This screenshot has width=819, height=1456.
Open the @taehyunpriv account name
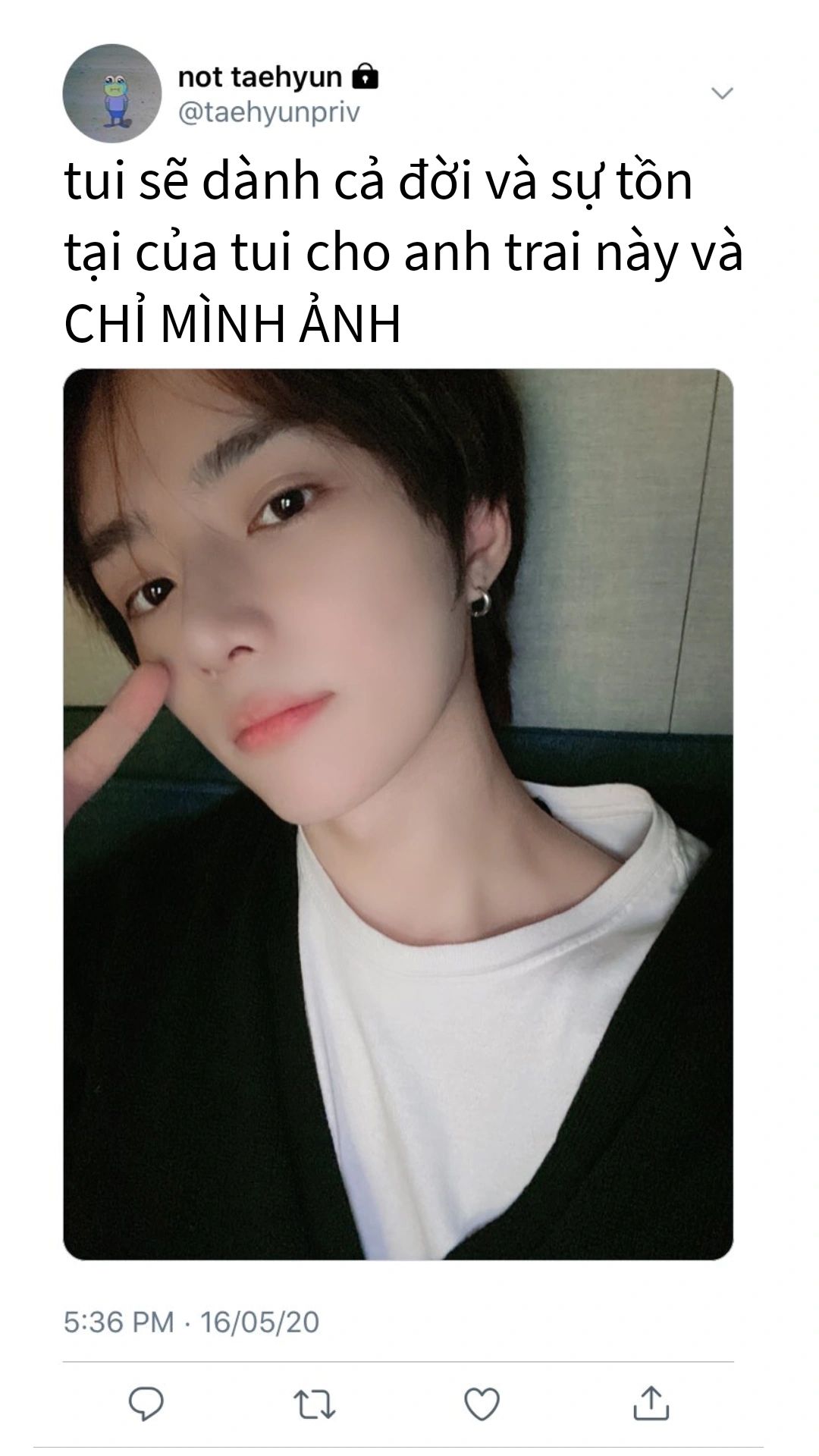tap(268, 112)
